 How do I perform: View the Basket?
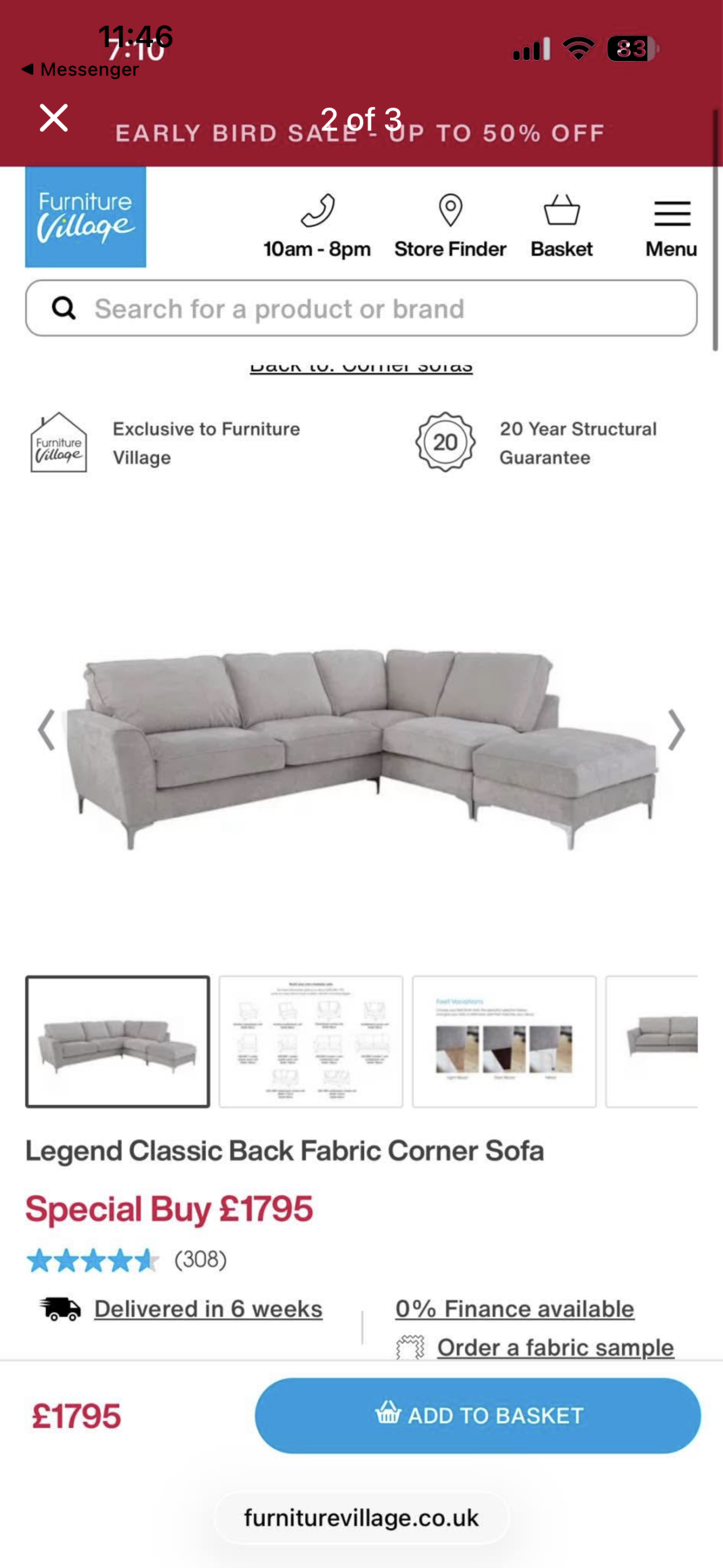click(561, 225)
